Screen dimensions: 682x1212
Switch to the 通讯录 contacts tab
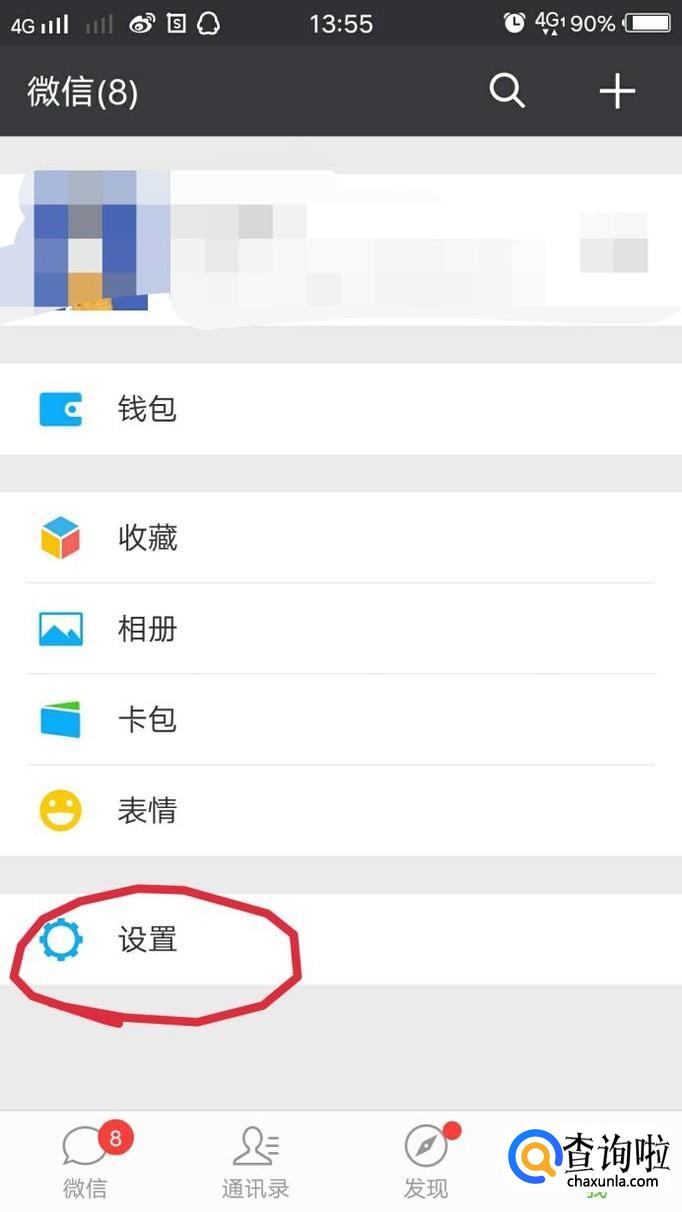256,1162
